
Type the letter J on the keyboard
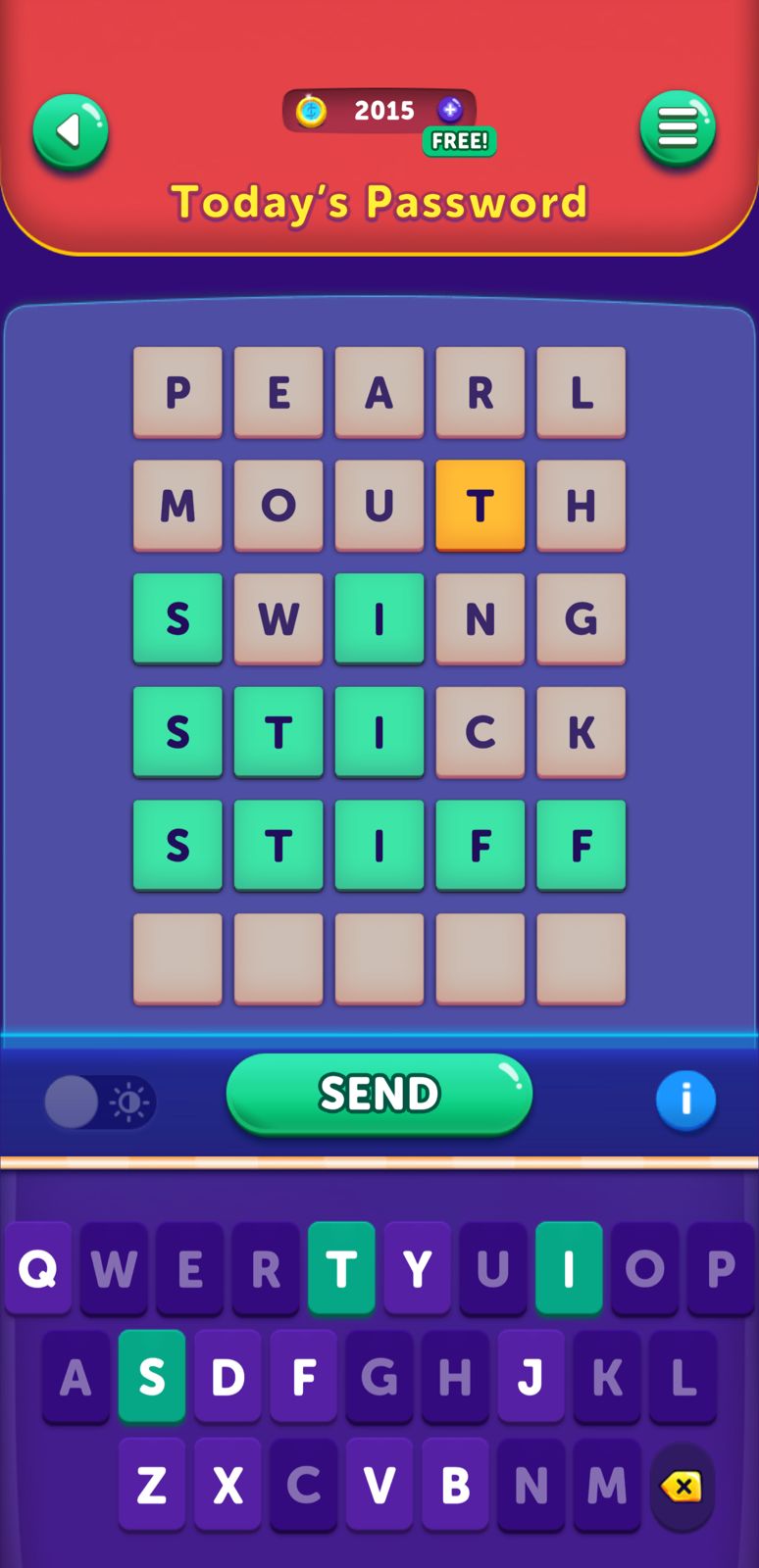coord(531,1377)
